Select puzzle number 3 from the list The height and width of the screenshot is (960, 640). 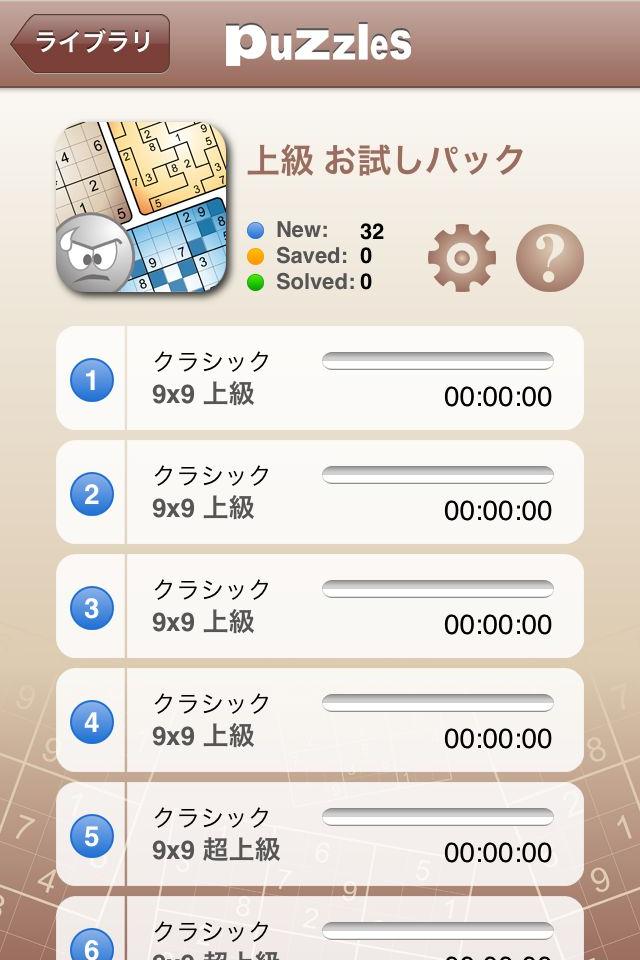pos(320,606)
